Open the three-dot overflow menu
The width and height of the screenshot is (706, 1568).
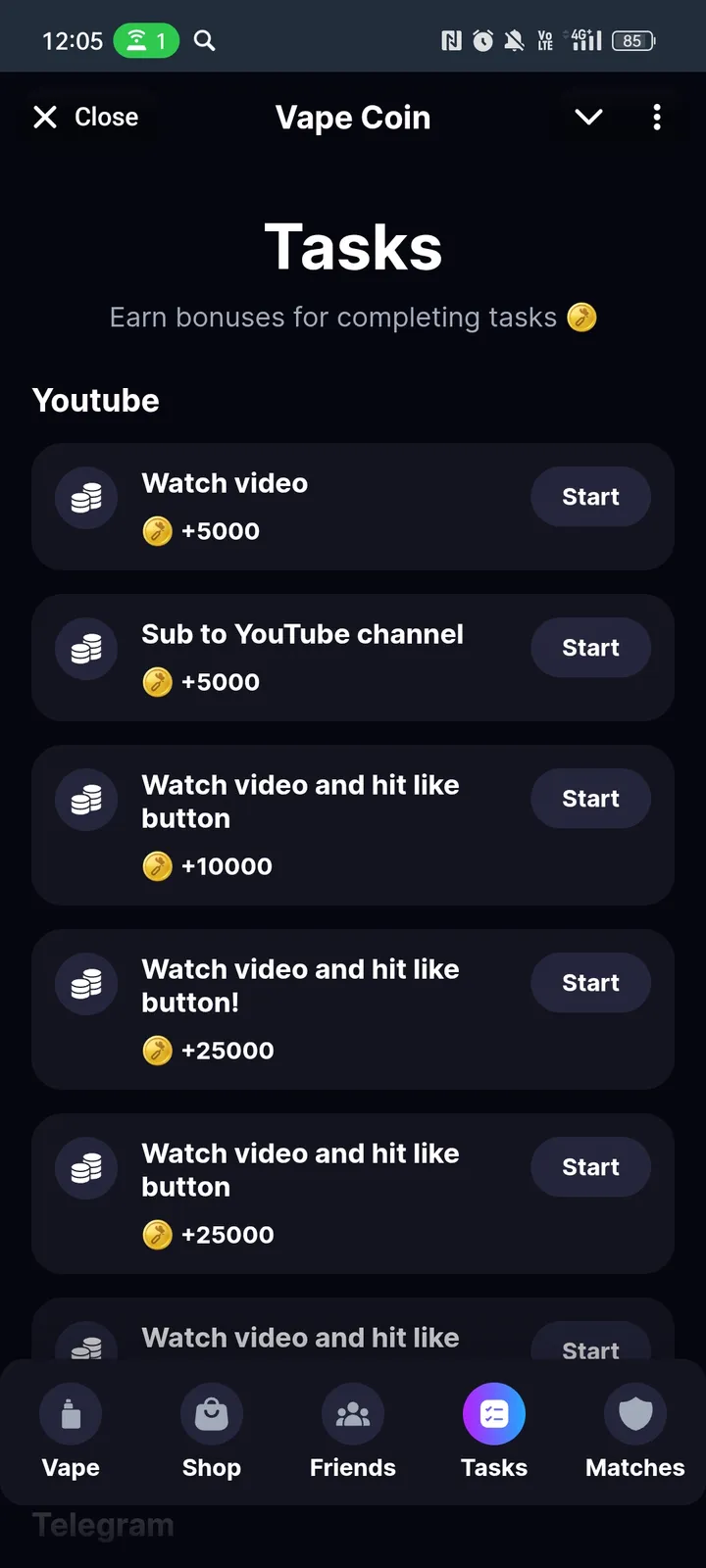[x=657, y=117]
